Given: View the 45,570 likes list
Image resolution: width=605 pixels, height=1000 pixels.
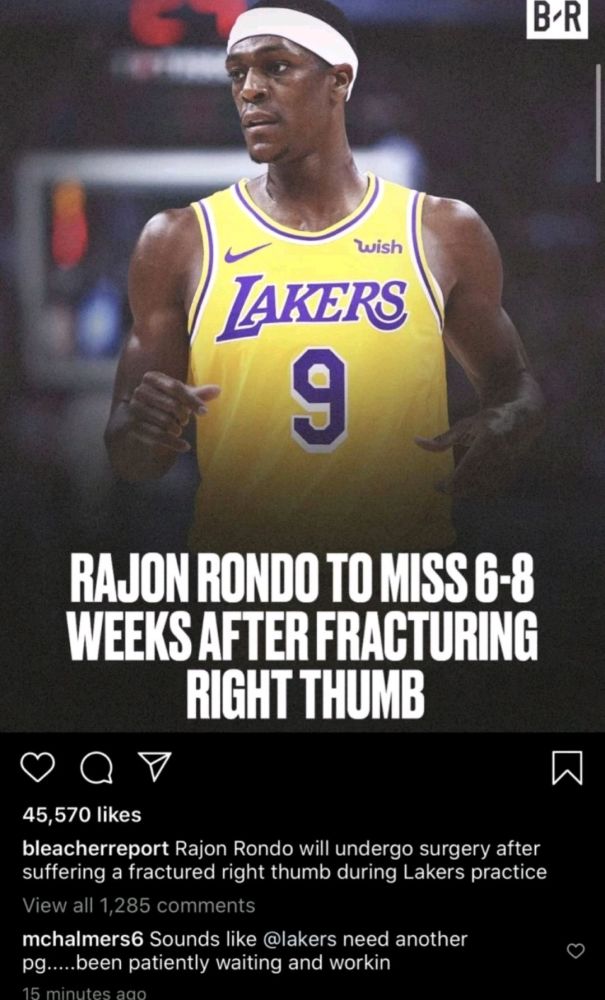Looking at the screenshot, I should 82,814.
